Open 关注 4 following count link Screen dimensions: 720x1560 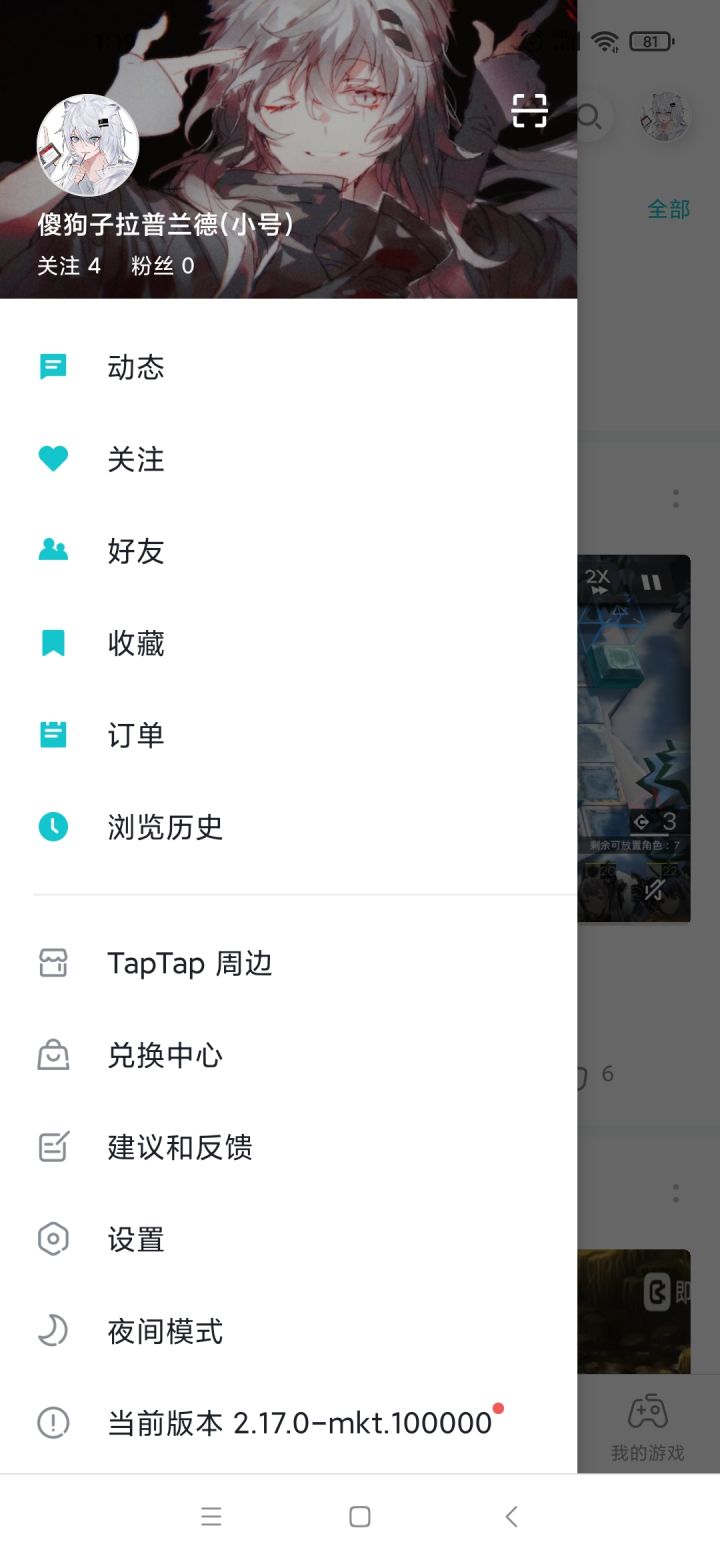point(69,266)
